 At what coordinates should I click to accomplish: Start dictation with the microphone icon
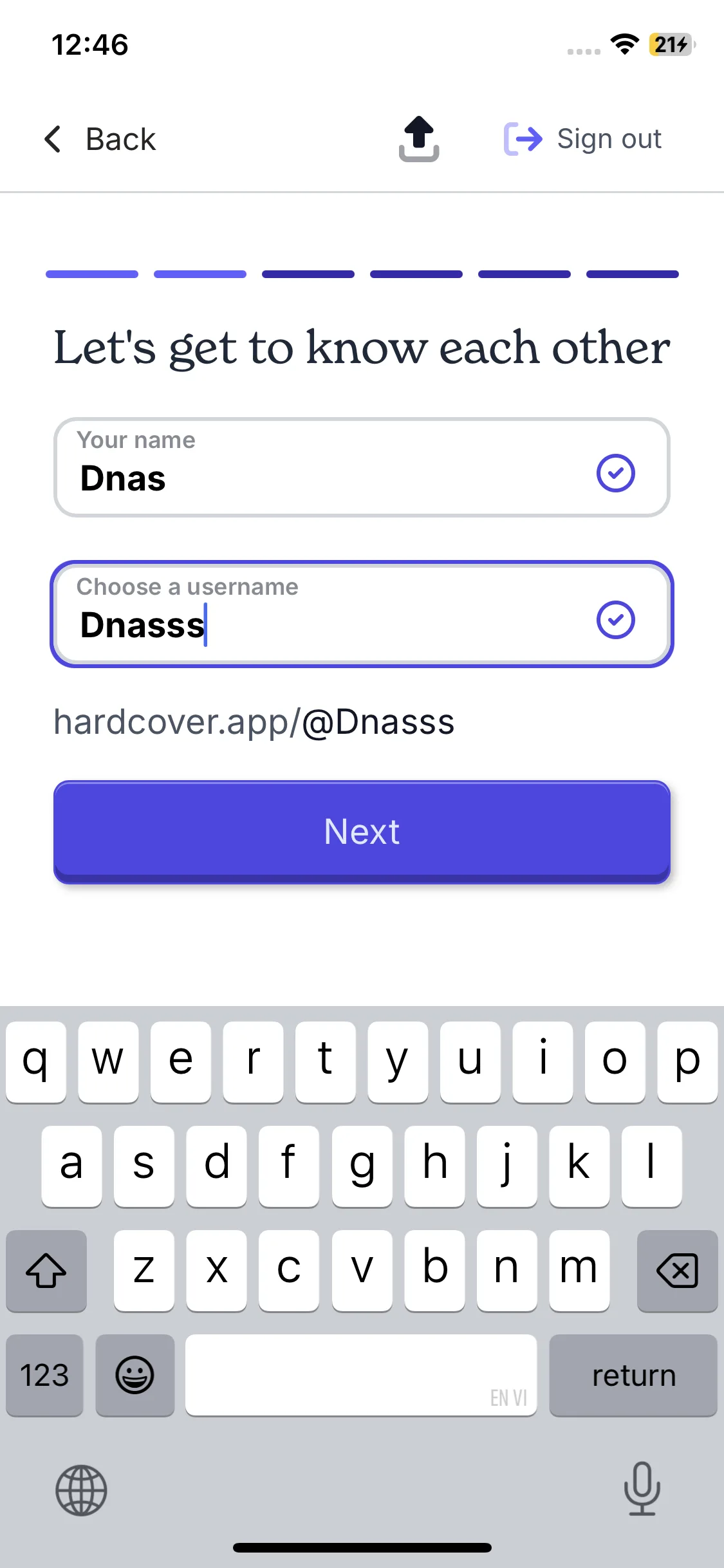[642, 1489]
